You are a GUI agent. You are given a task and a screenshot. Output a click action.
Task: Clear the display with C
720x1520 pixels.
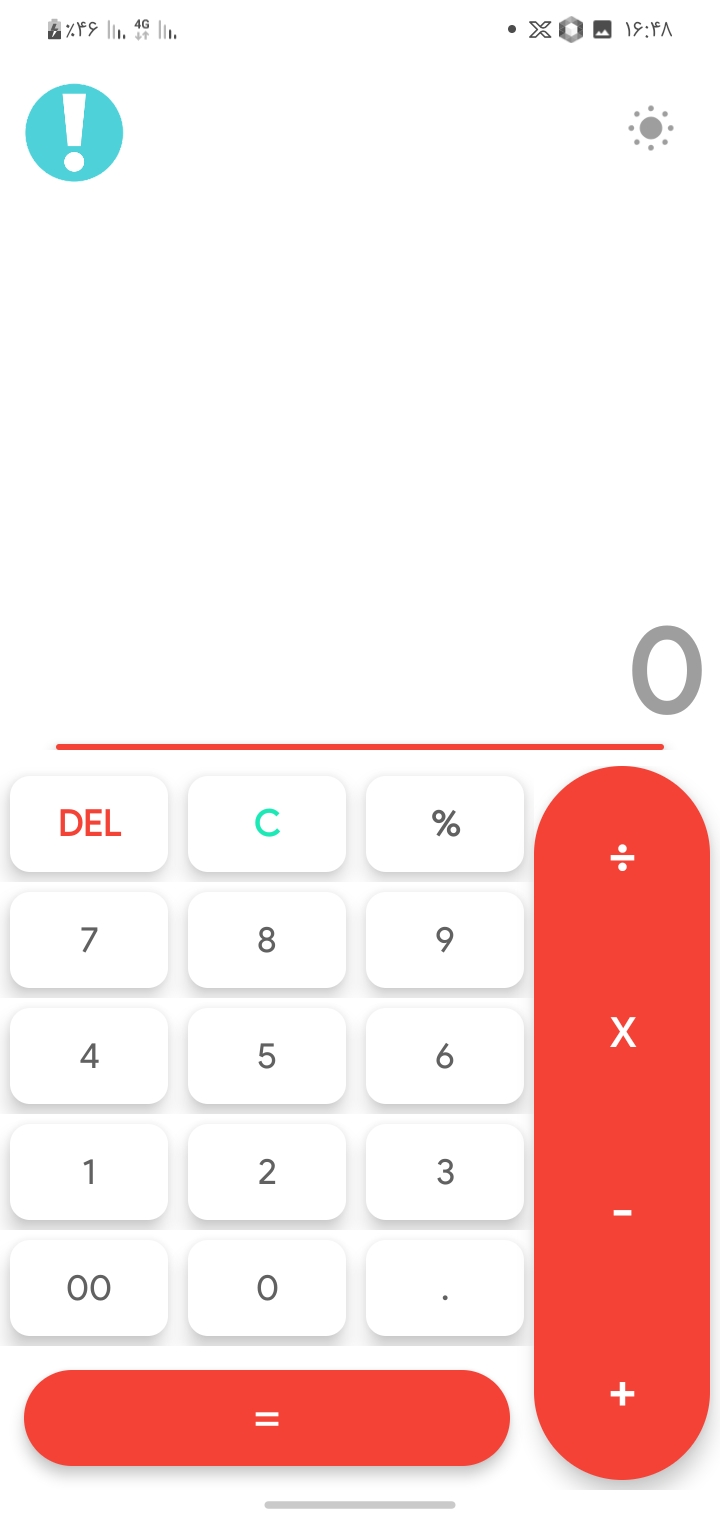(267, 824)
